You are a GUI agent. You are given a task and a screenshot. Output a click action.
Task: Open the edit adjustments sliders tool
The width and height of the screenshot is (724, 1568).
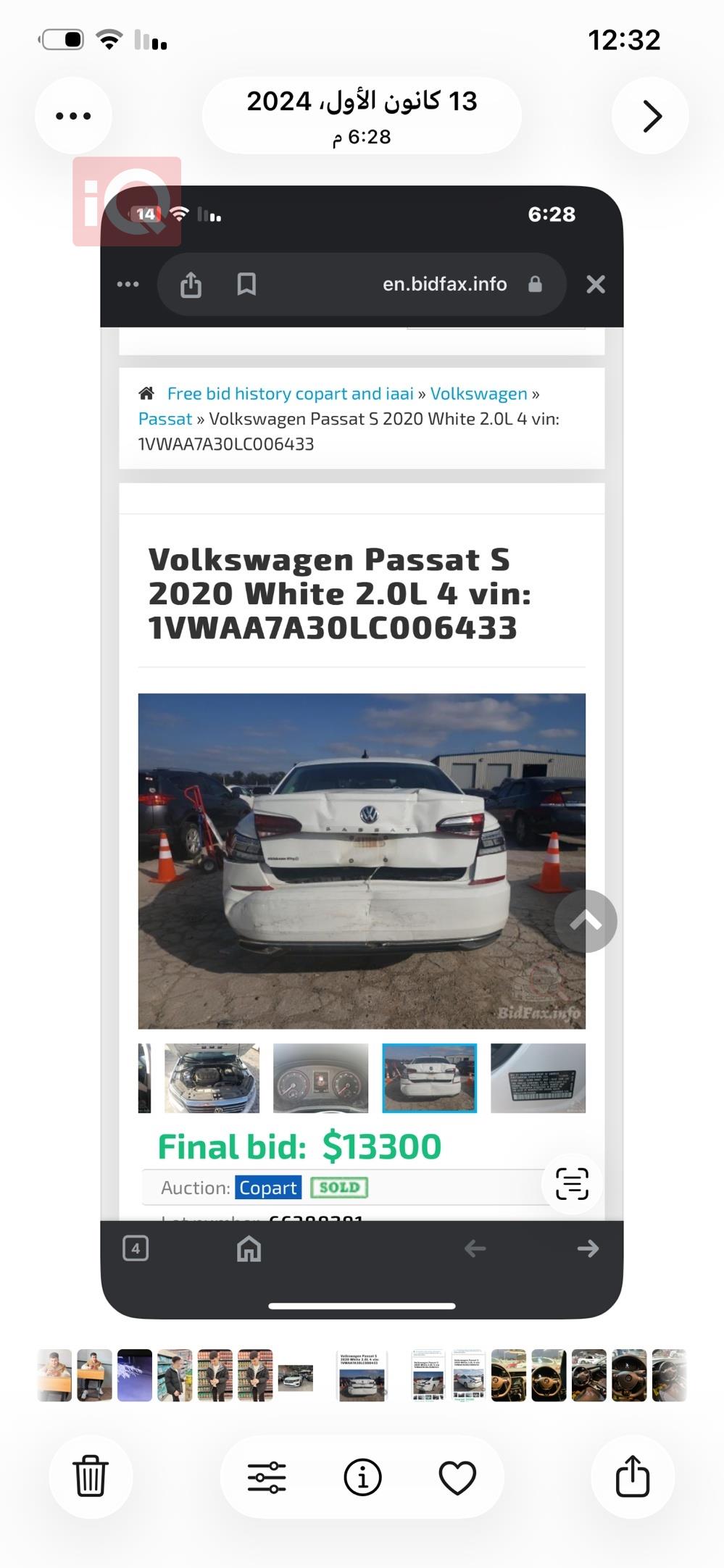(x=267, y=1477)
